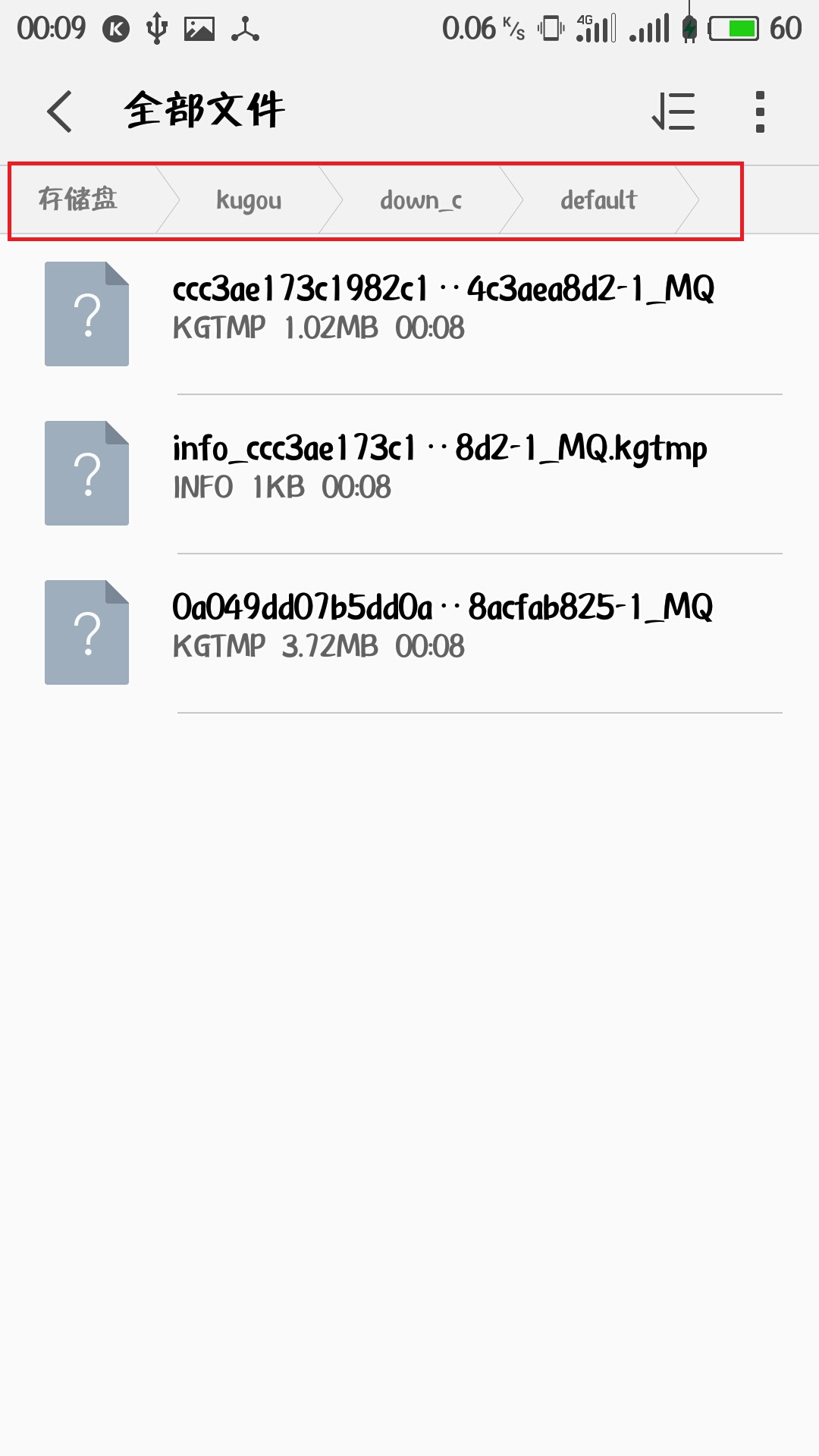Click the back arrow icon
819x1456 pixels.
pos(61,111)
